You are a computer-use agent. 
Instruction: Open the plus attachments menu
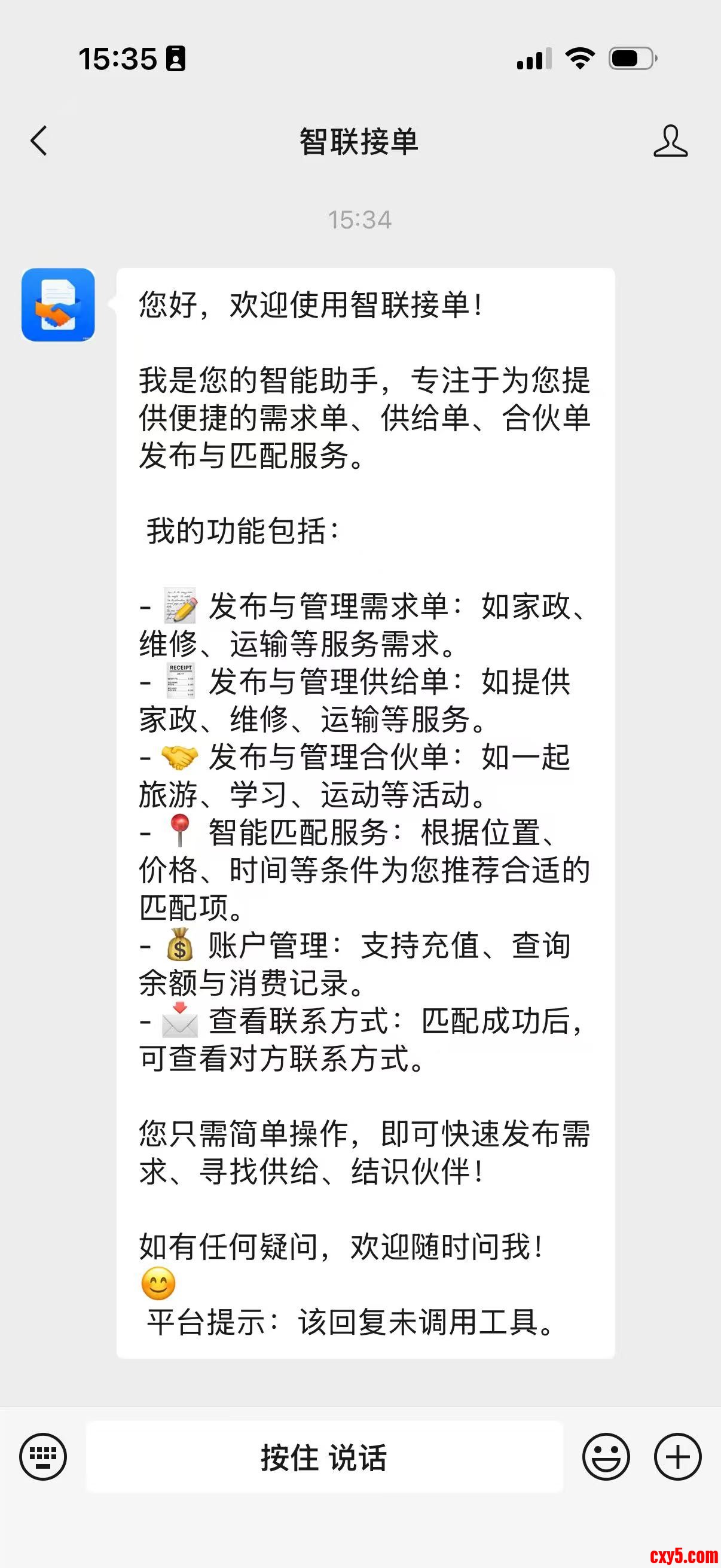(677, 1457)
